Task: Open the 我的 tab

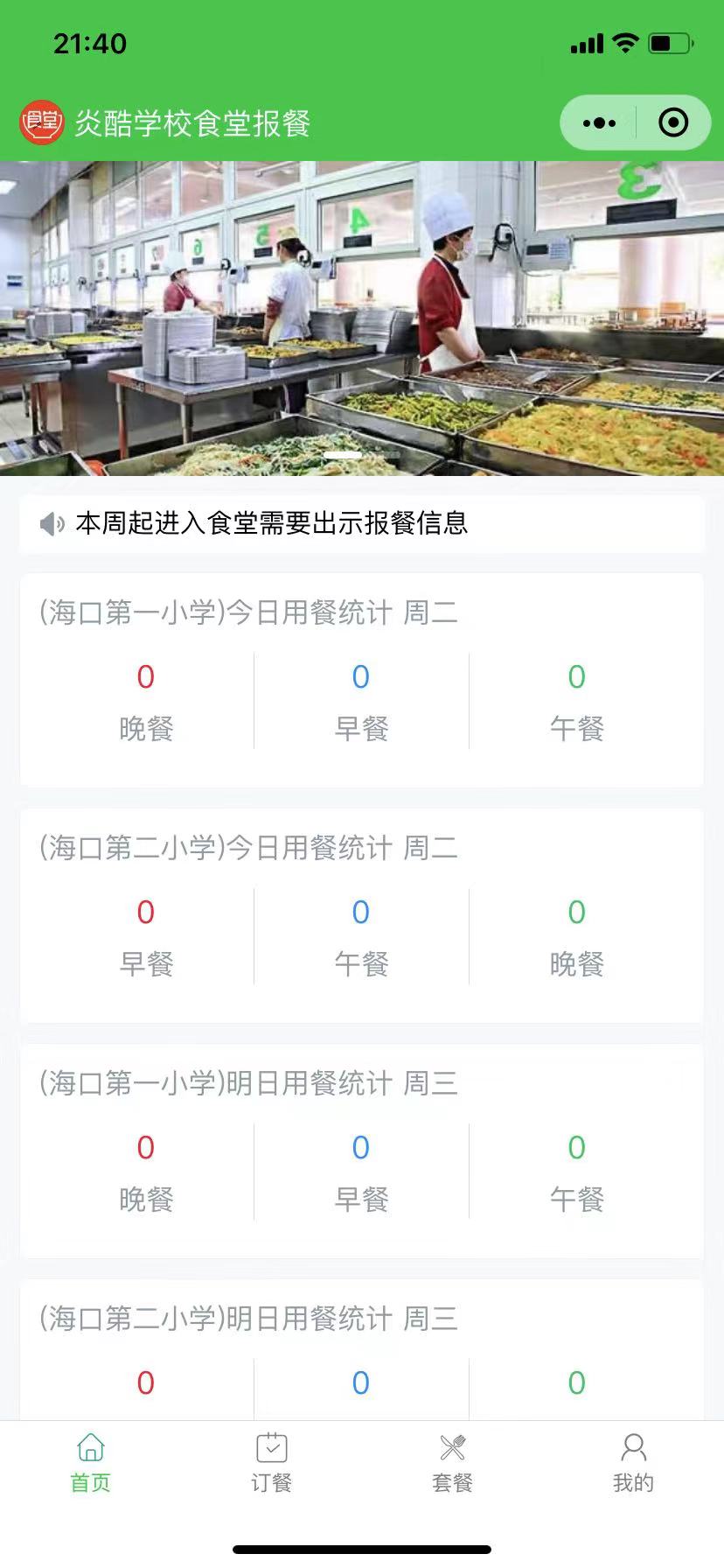Action: [x=633, y=1464]
